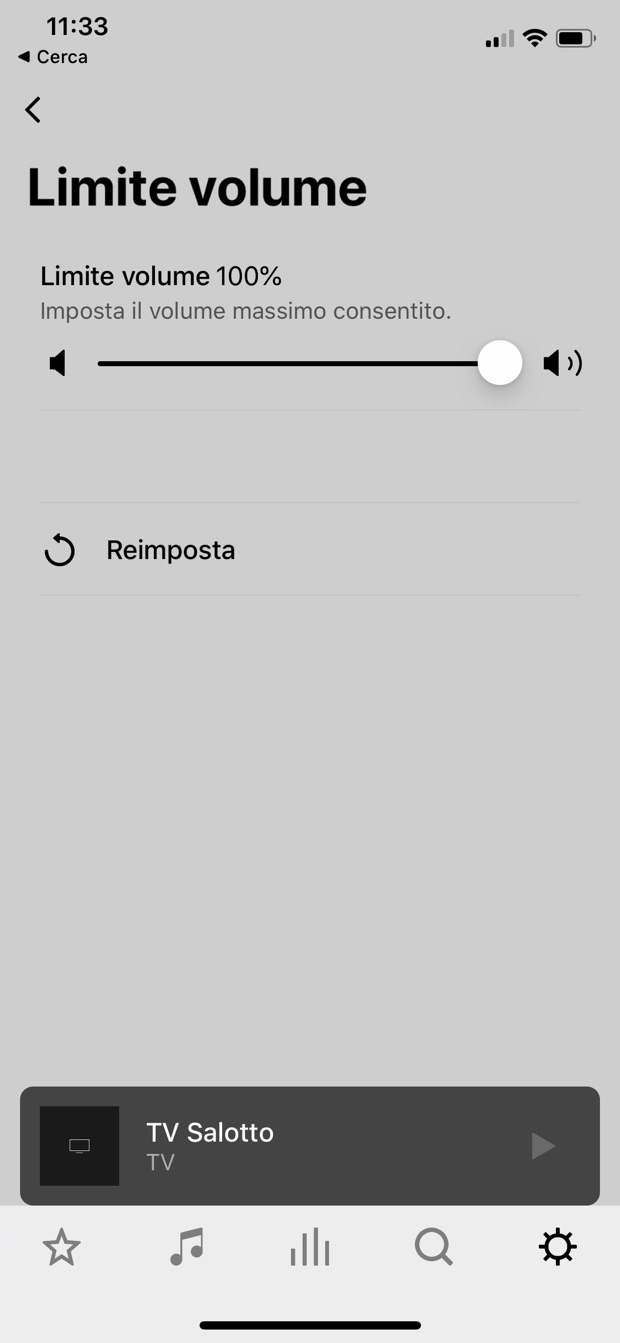Go back from Limite volume screen
The width and height of the screenshot is (620, 1343).
pos(34,109)
